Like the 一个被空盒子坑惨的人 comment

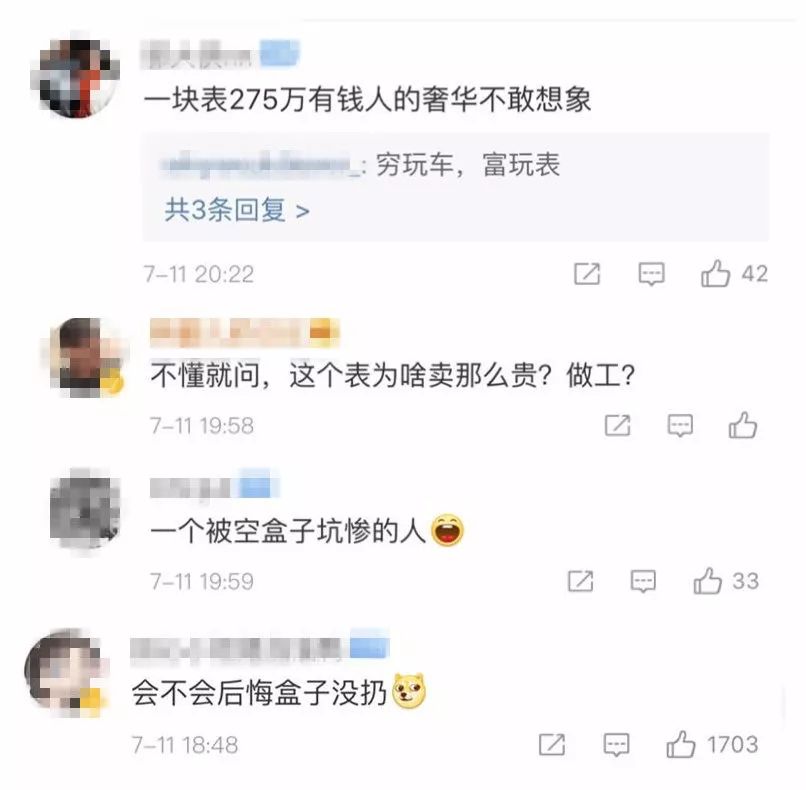708,580
